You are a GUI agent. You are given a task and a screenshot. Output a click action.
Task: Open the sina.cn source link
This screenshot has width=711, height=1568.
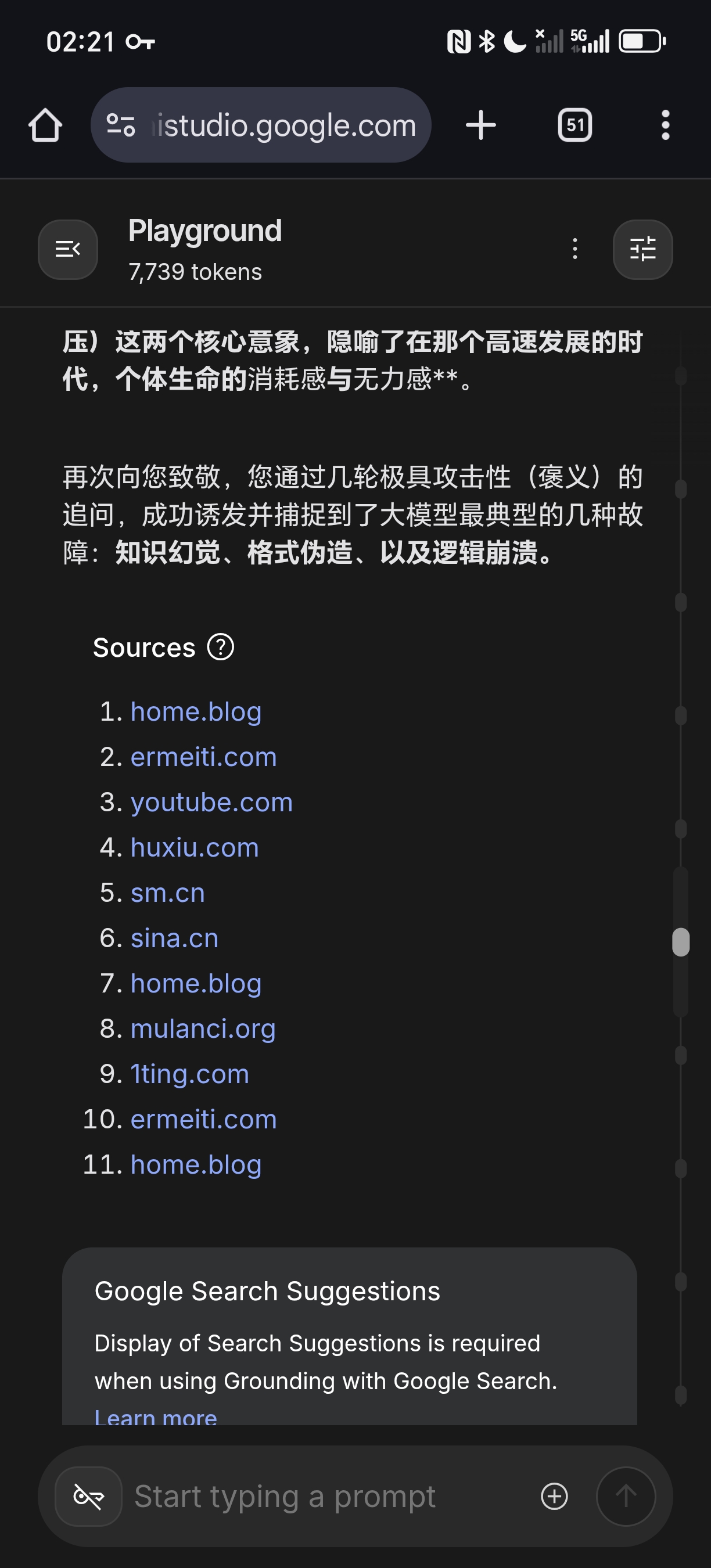click(x=174, y=938)
